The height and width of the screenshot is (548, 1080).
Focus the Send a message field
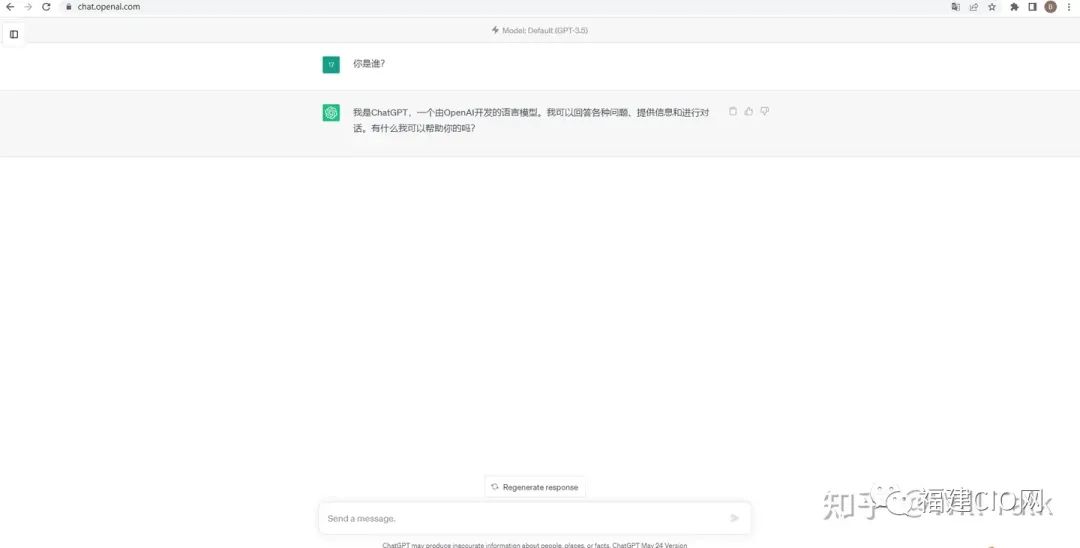[520, 518]
